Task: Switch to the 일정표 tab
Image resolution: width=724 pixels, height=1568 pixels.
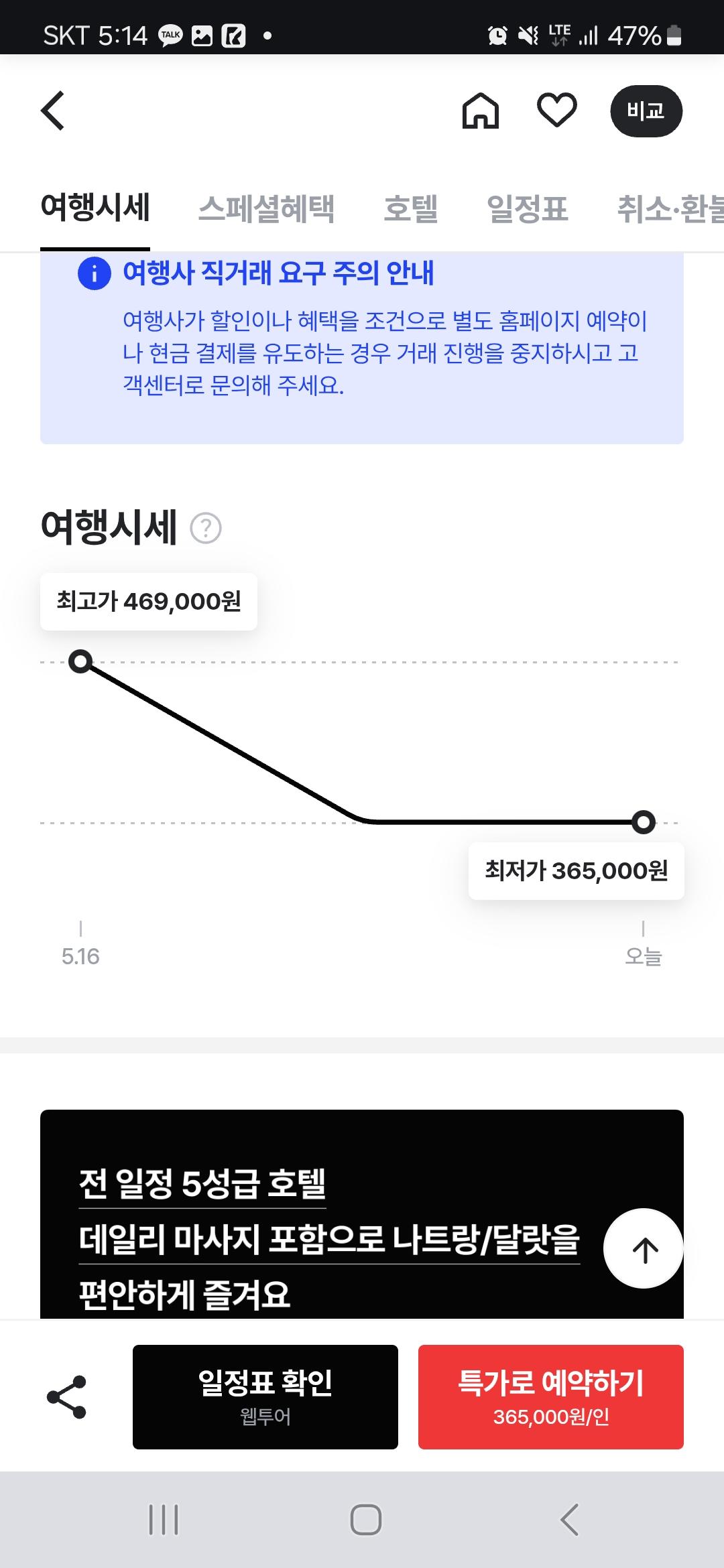Action: [x=528, y=208]
